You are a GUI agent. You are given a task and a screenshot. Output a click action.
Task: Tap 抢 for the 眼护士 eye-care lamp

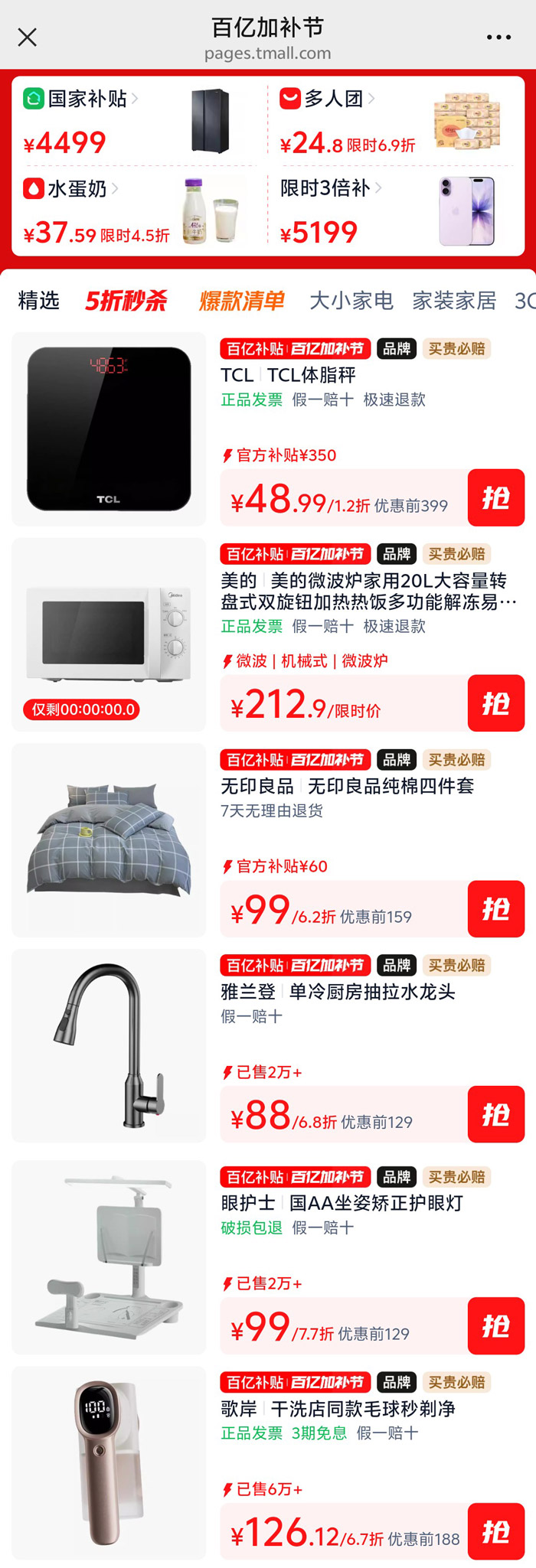[x=495, y=1325]
